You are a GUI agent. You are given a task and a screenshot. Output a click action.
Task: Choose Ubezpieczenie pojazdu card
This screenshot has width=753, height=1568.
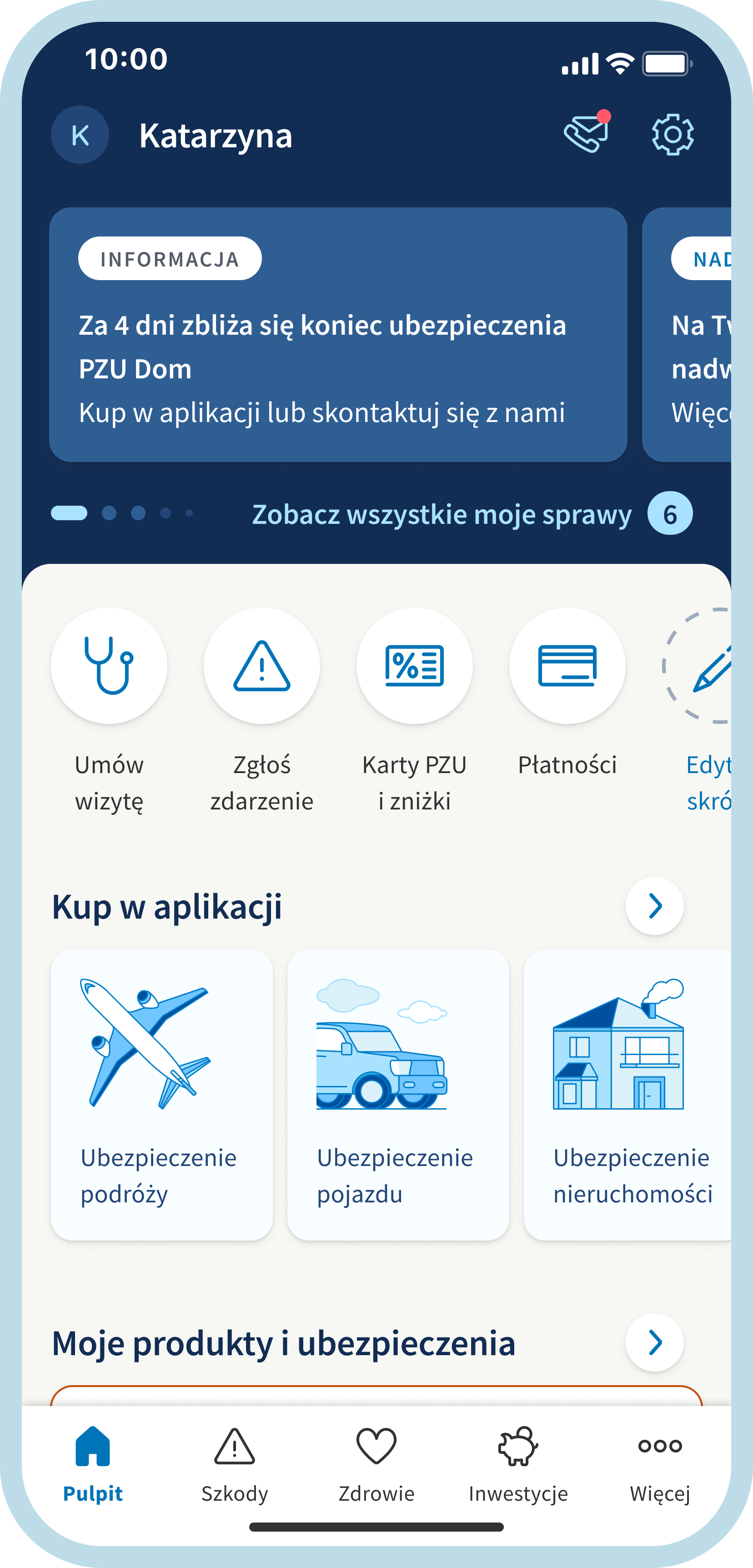[x=397, y=1095]
